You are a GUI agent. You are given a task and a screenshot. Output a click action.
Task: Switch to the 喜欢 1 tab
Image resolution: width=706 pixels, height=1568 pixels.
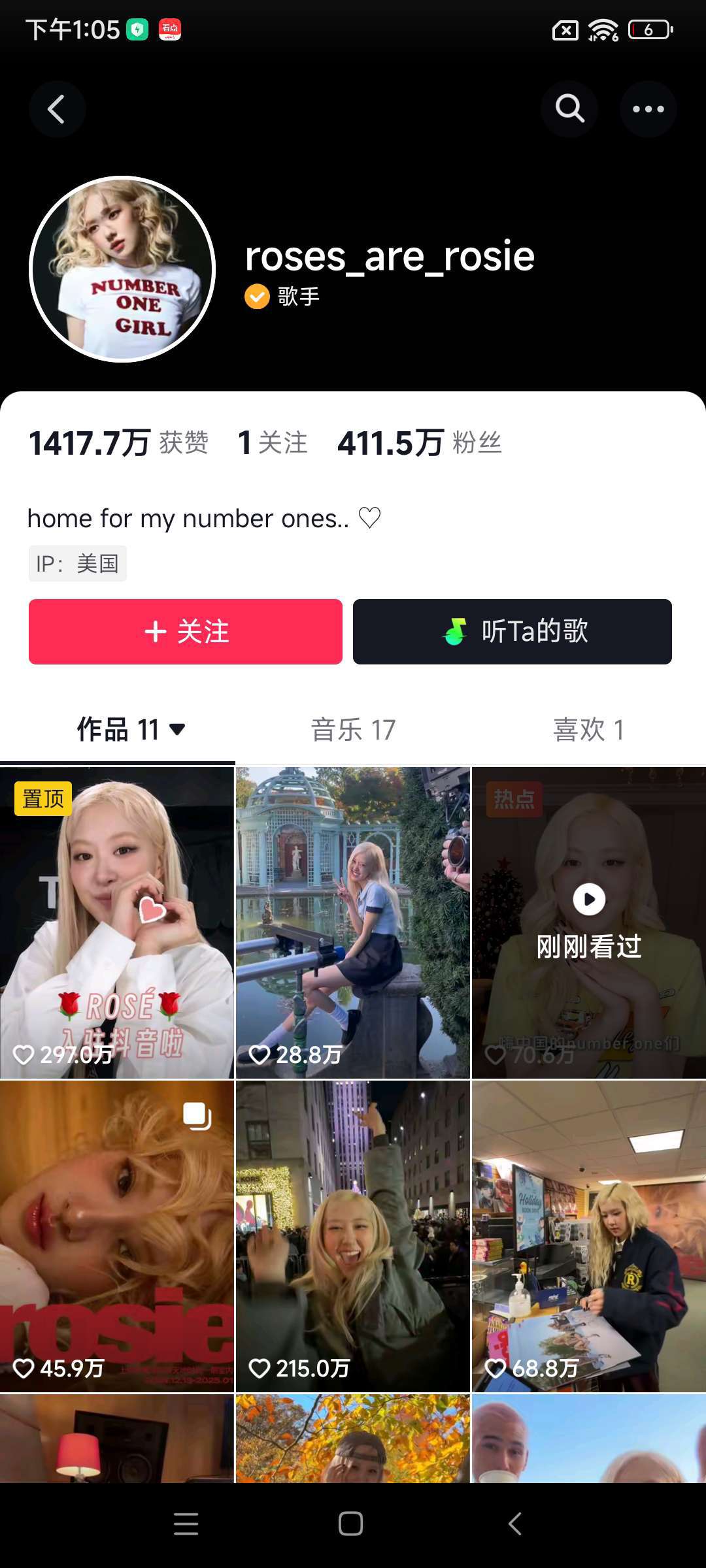588,730
